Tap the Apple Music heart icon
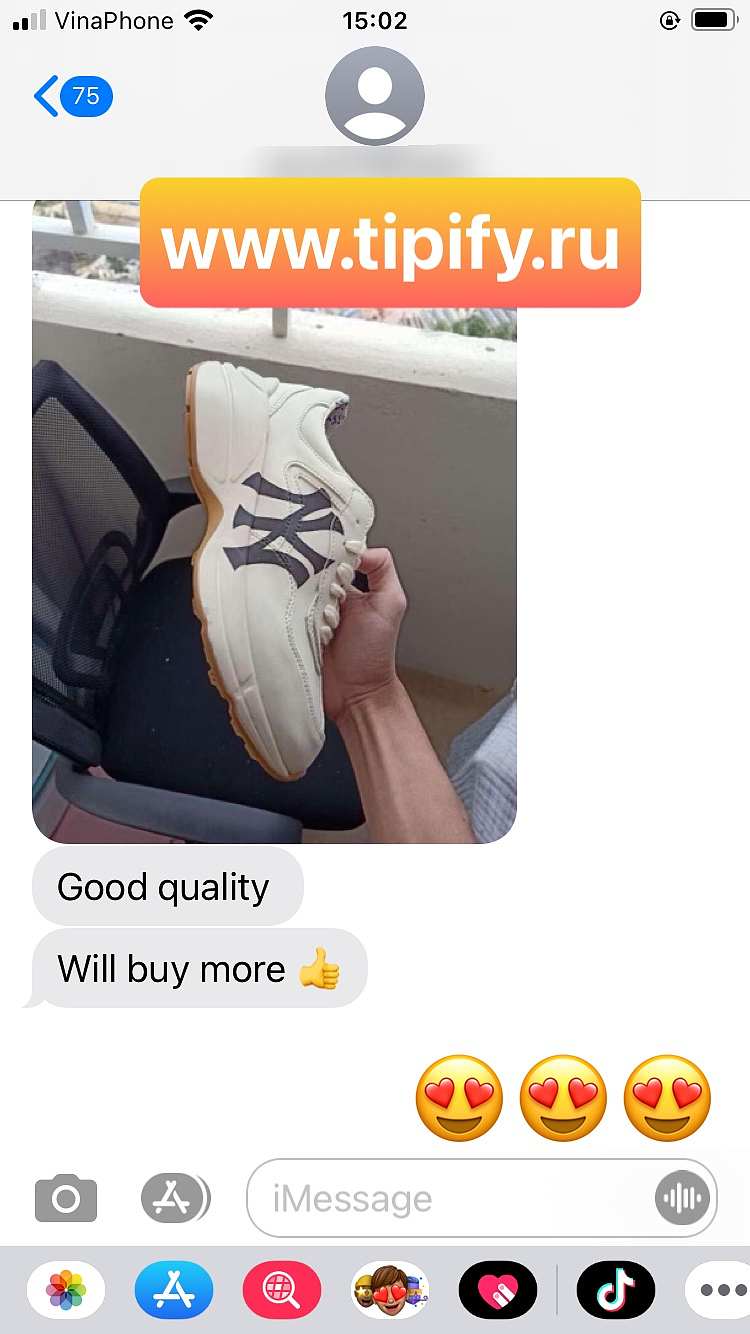 pyautogui.click(x=498, y=1290)
